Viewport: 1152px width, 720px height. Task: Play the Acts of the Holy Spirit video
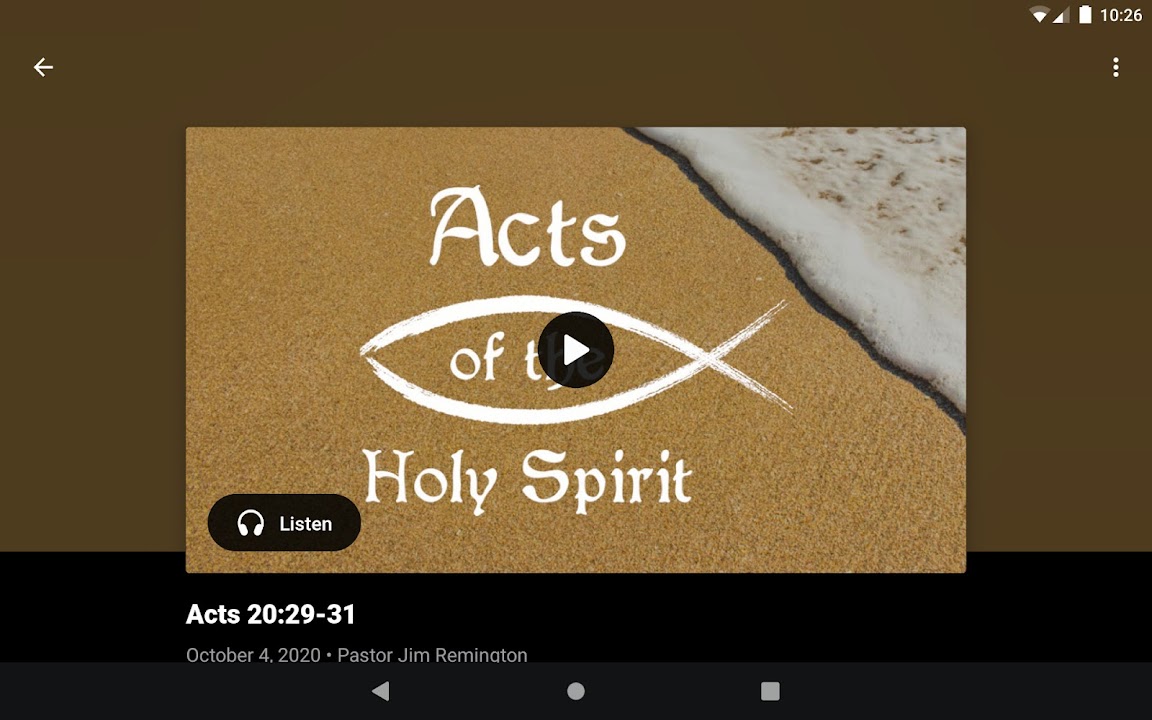pyautogui.click(x=575, y=350)
